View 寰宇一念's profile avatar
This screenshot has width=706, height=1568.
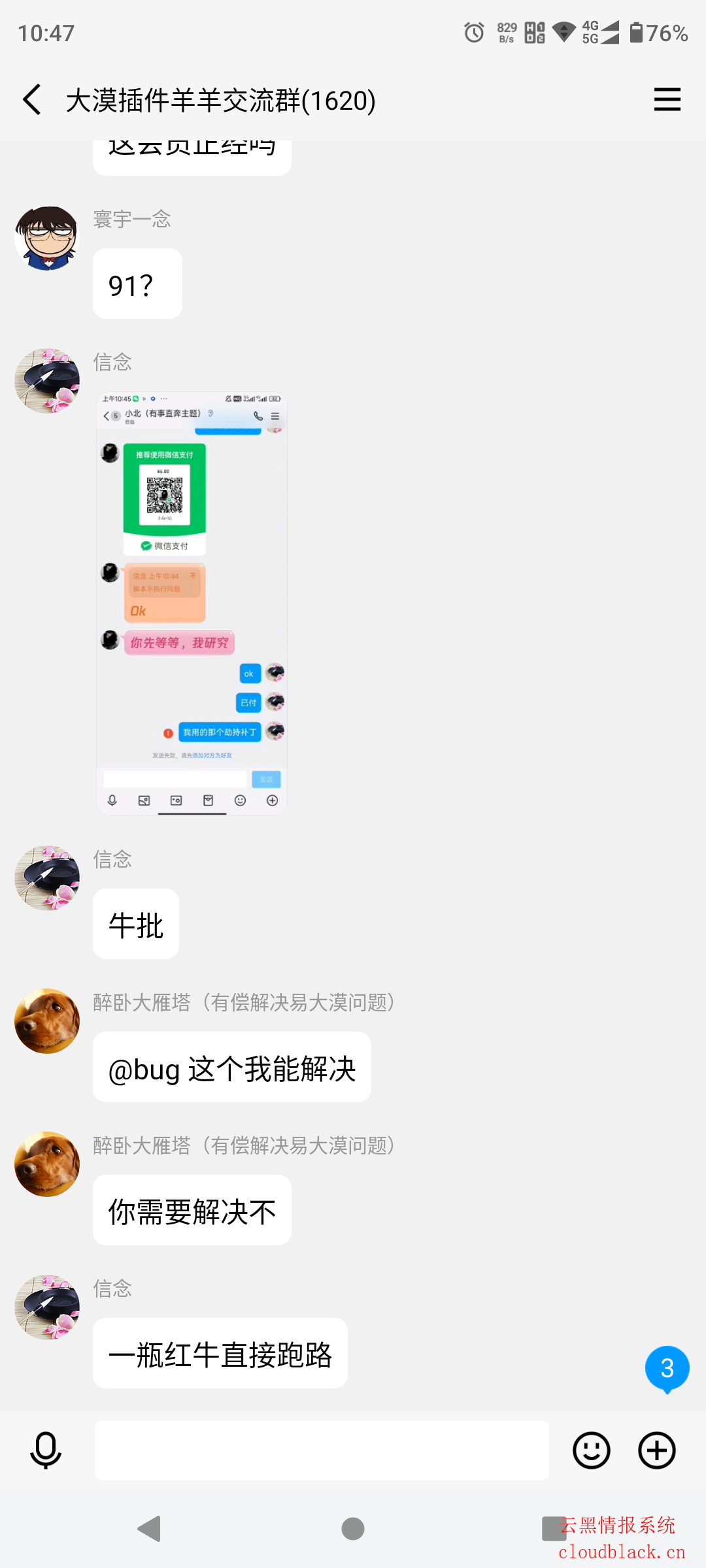pyautogui.click(x=47, y=238)
